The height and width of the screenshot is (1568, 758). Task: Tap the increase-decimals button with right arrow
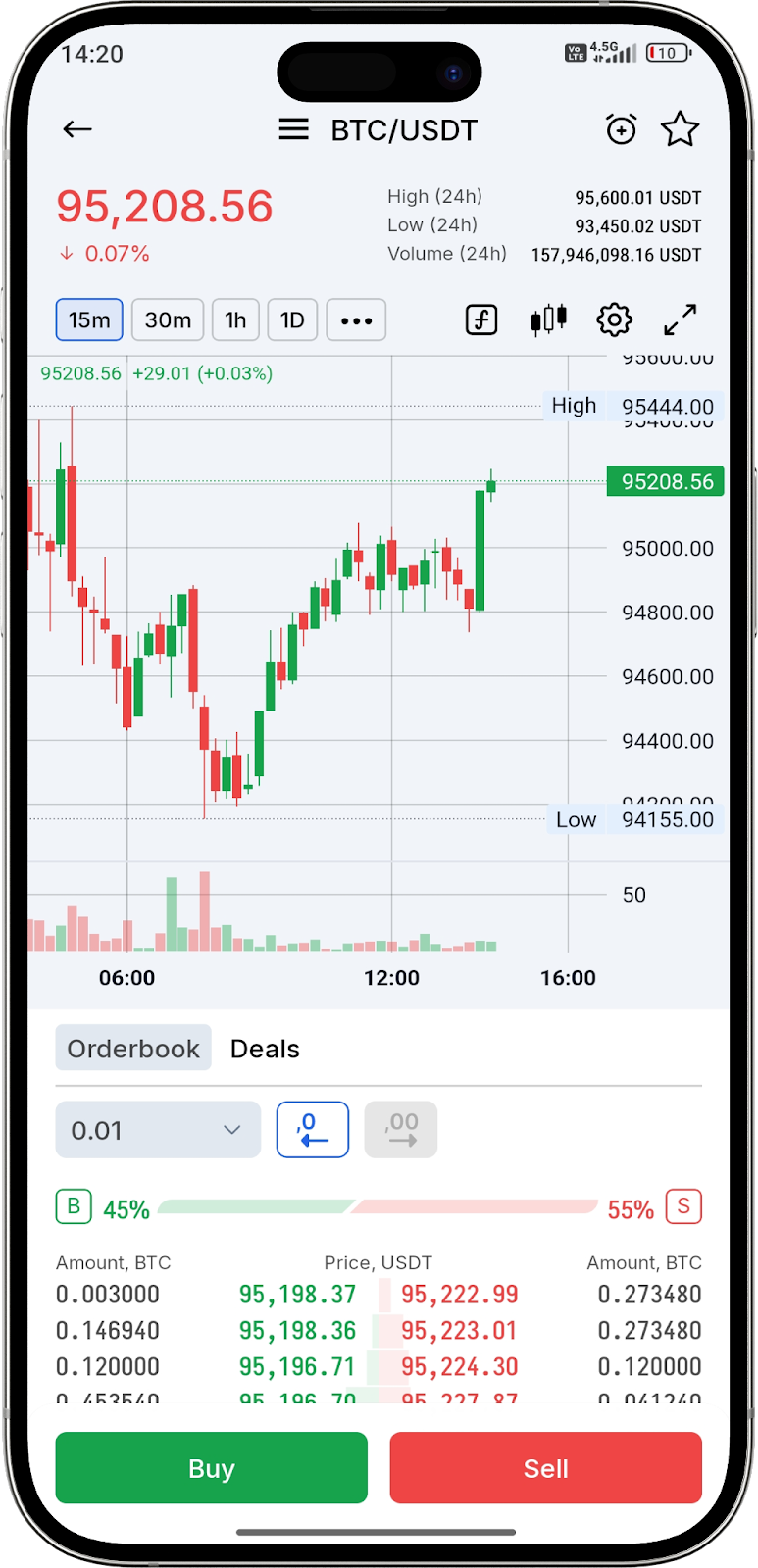tap(401, 1130)
